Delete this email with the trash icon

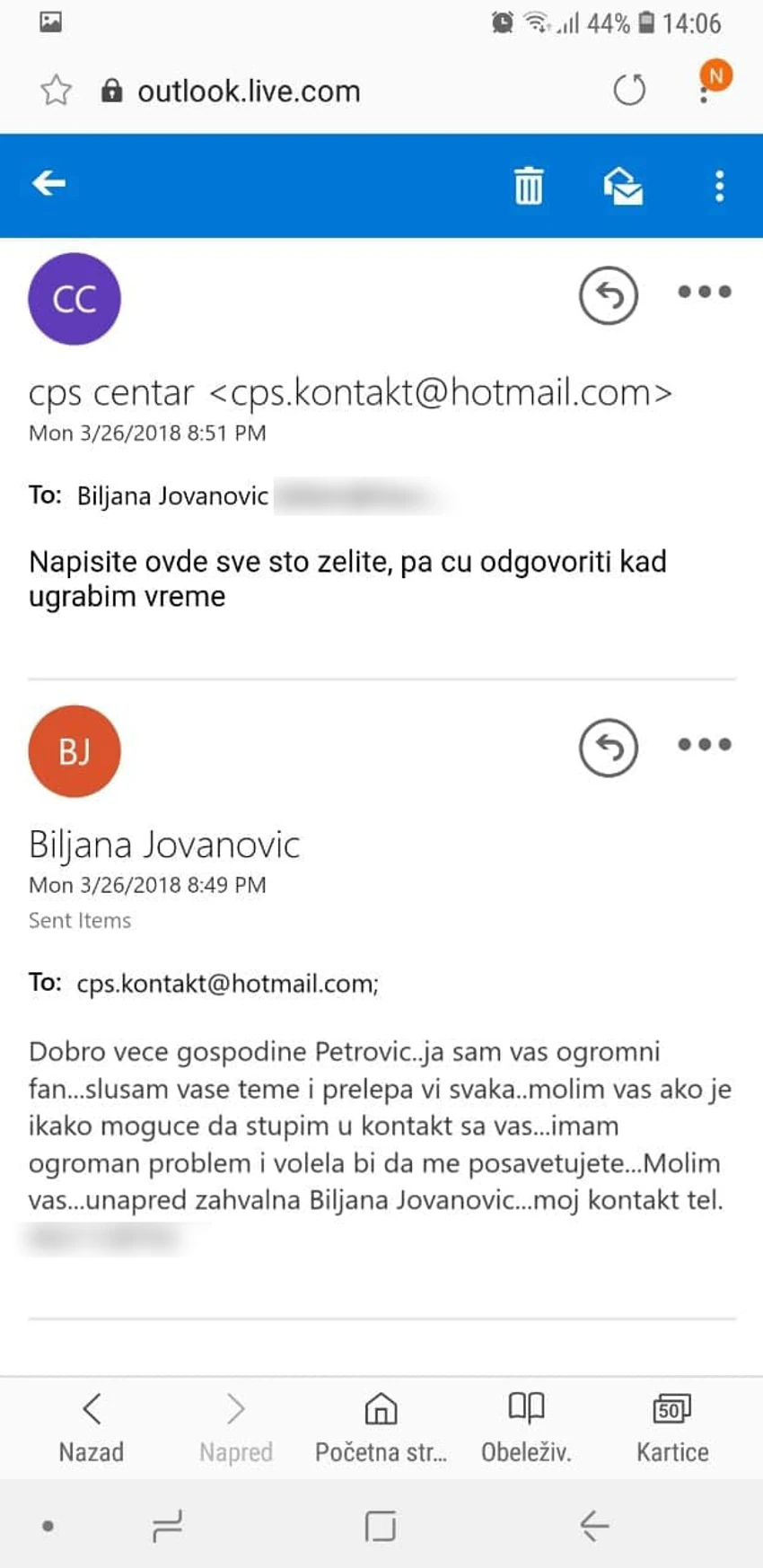[x=529, y=186]
